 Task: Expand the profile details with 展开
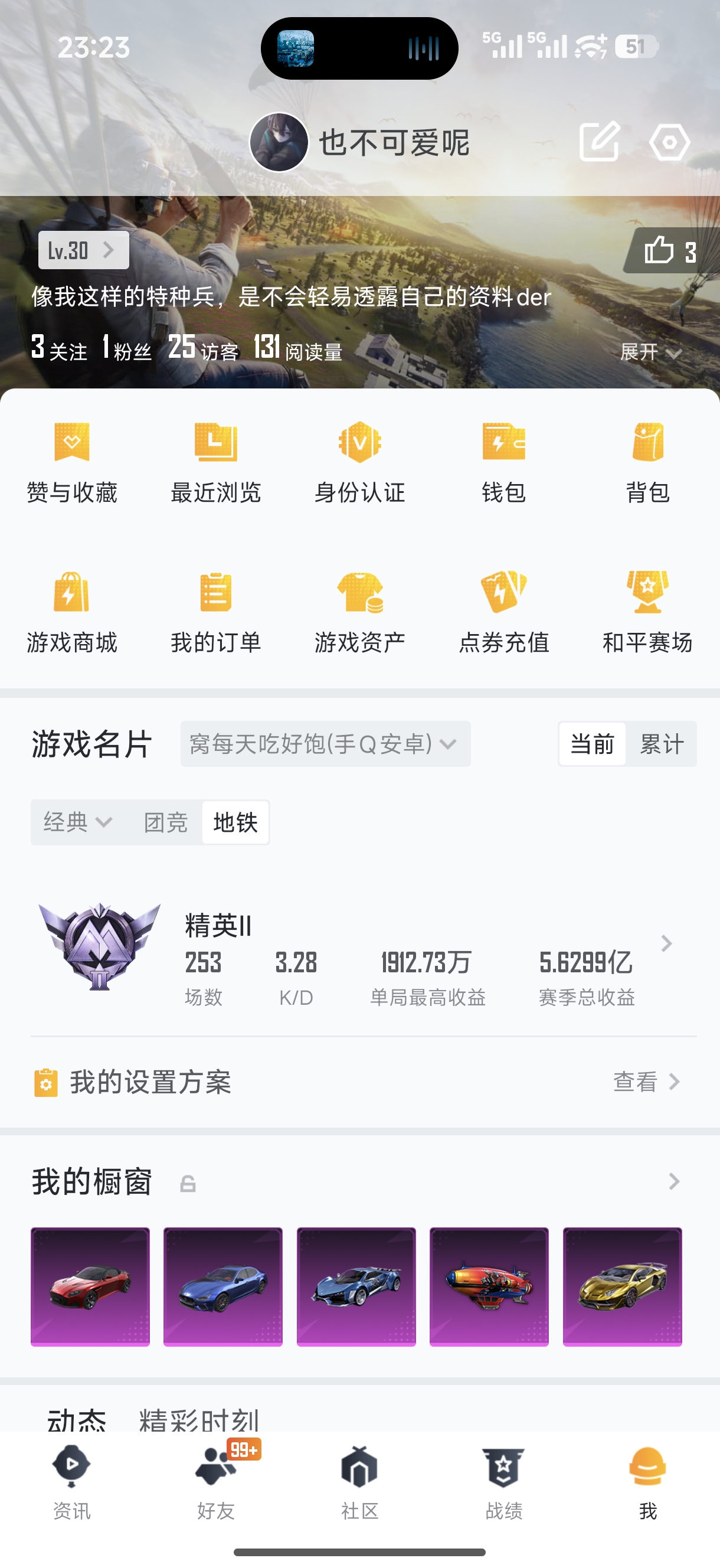[650, 352]
